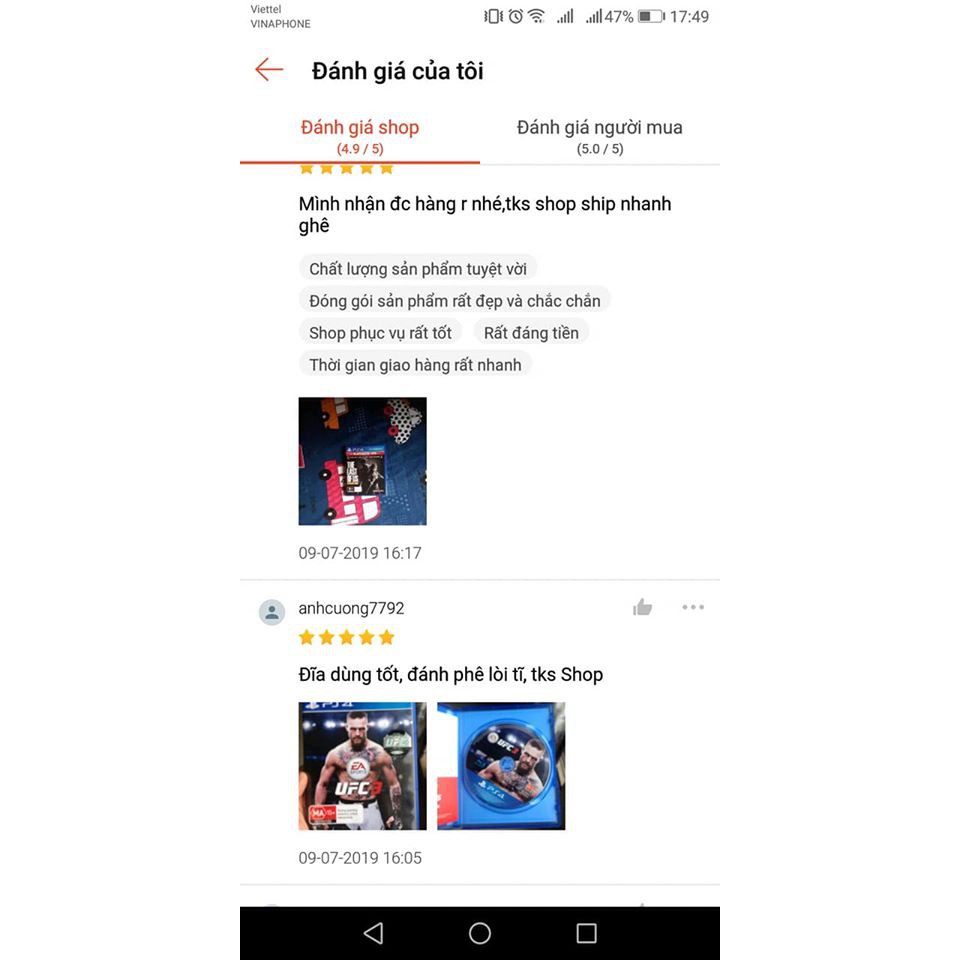Open the review photo dated 09-07-2019 16:17
The image size is (960, 960).
(x=362, y=461)
